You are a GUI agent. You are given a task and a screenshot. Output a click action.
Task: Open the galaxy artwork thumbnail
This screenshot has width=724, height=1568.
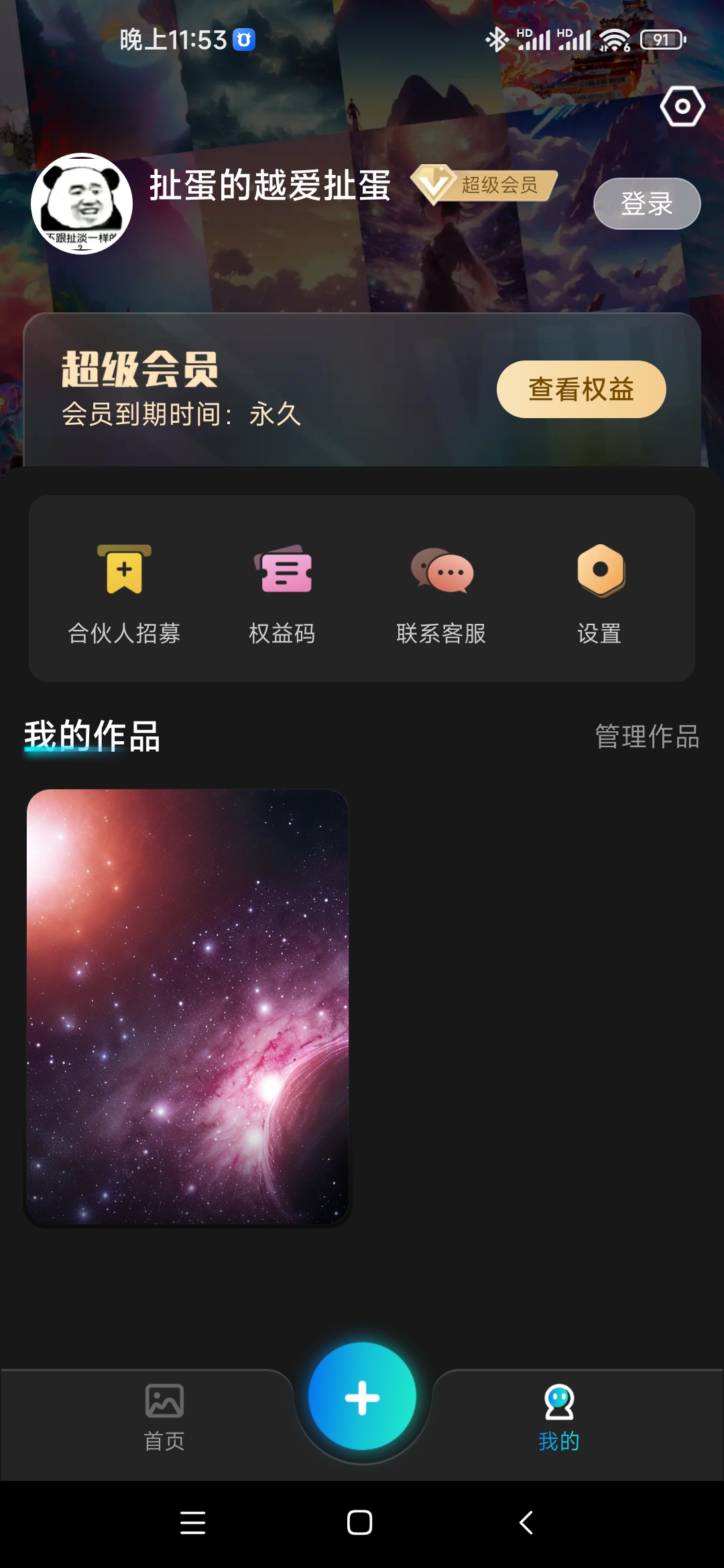tap(188, 1007)
